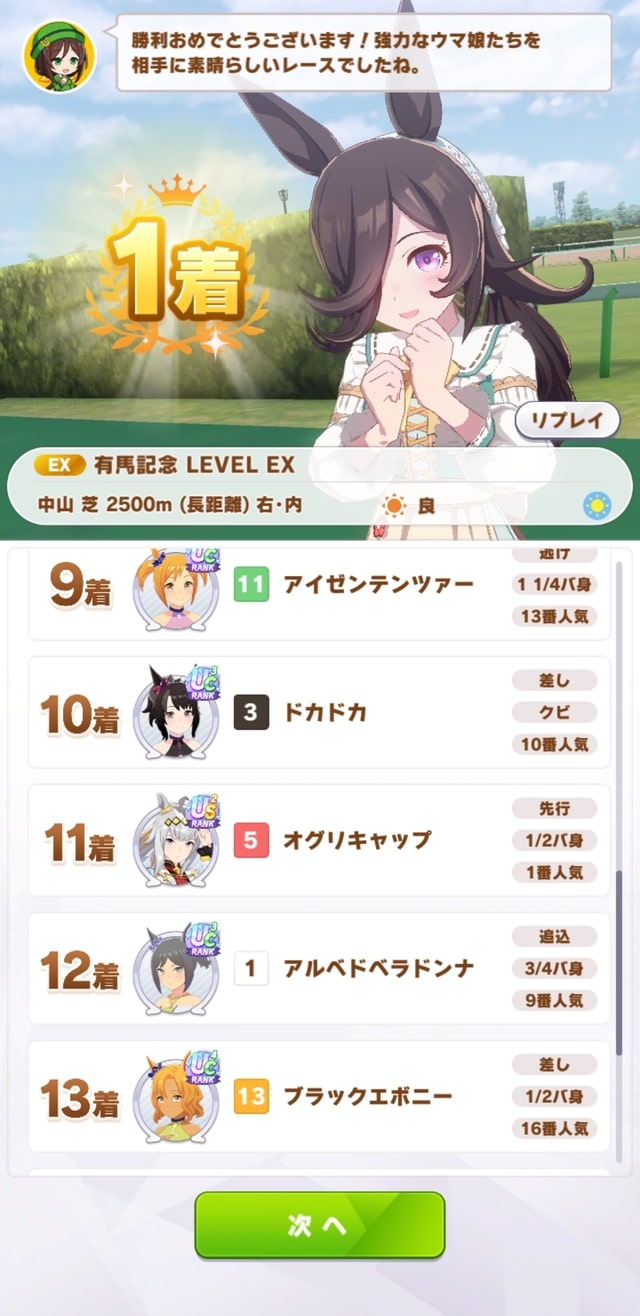View アルベドベラドンナ result row

(319, 968)
